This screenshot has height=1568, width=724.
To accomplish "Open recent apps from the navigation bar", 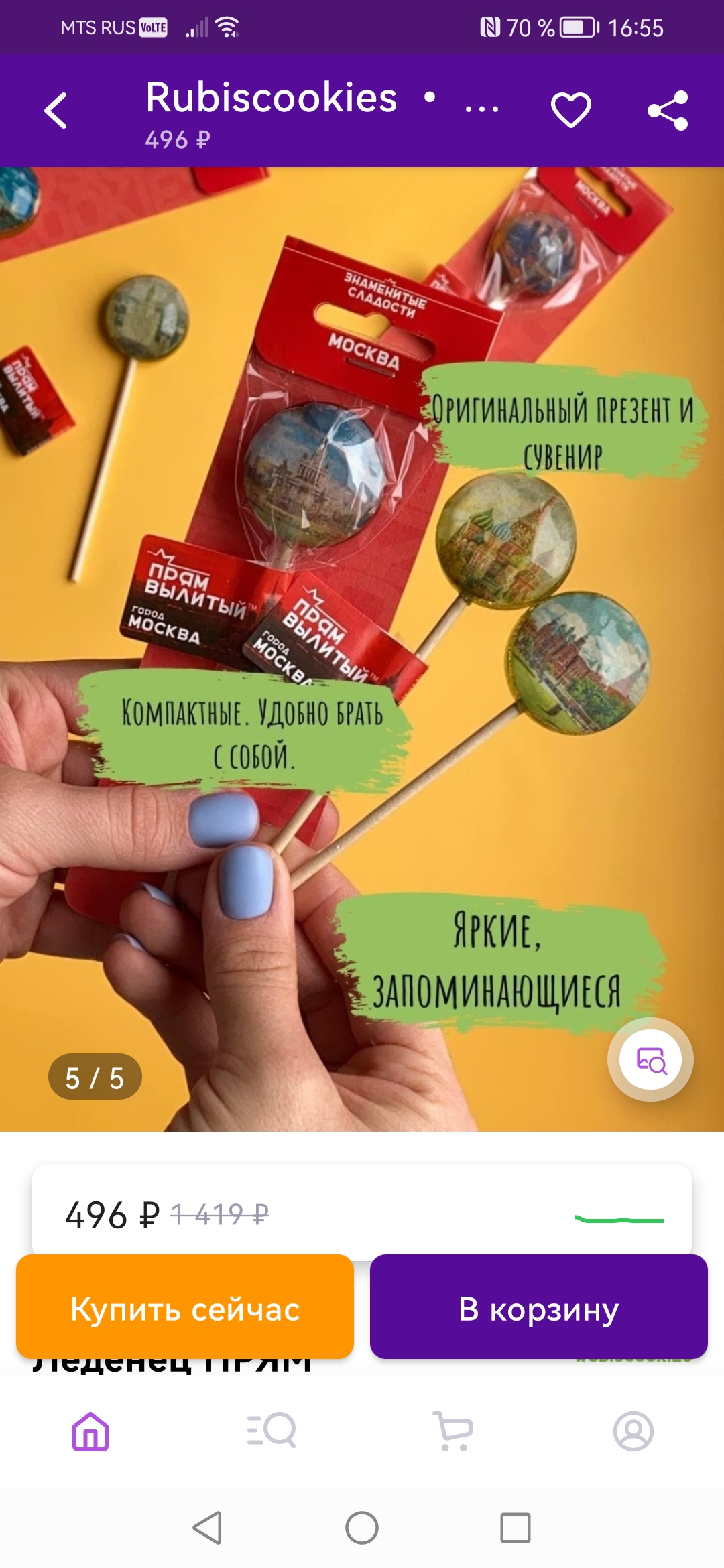I will pos(516,1528).
